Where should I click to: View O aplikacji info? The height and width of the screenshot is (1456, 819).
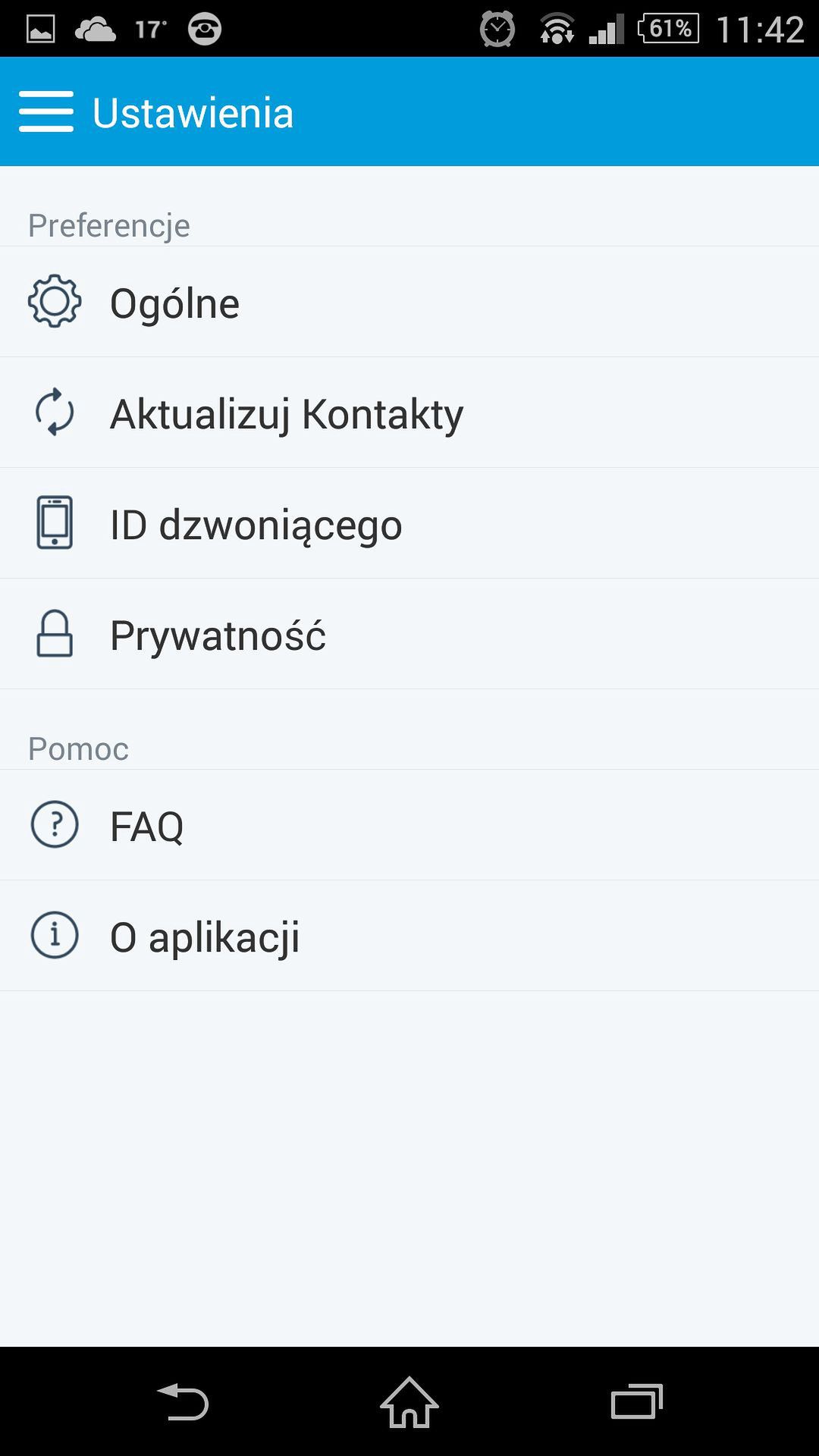tap(409, 936)
